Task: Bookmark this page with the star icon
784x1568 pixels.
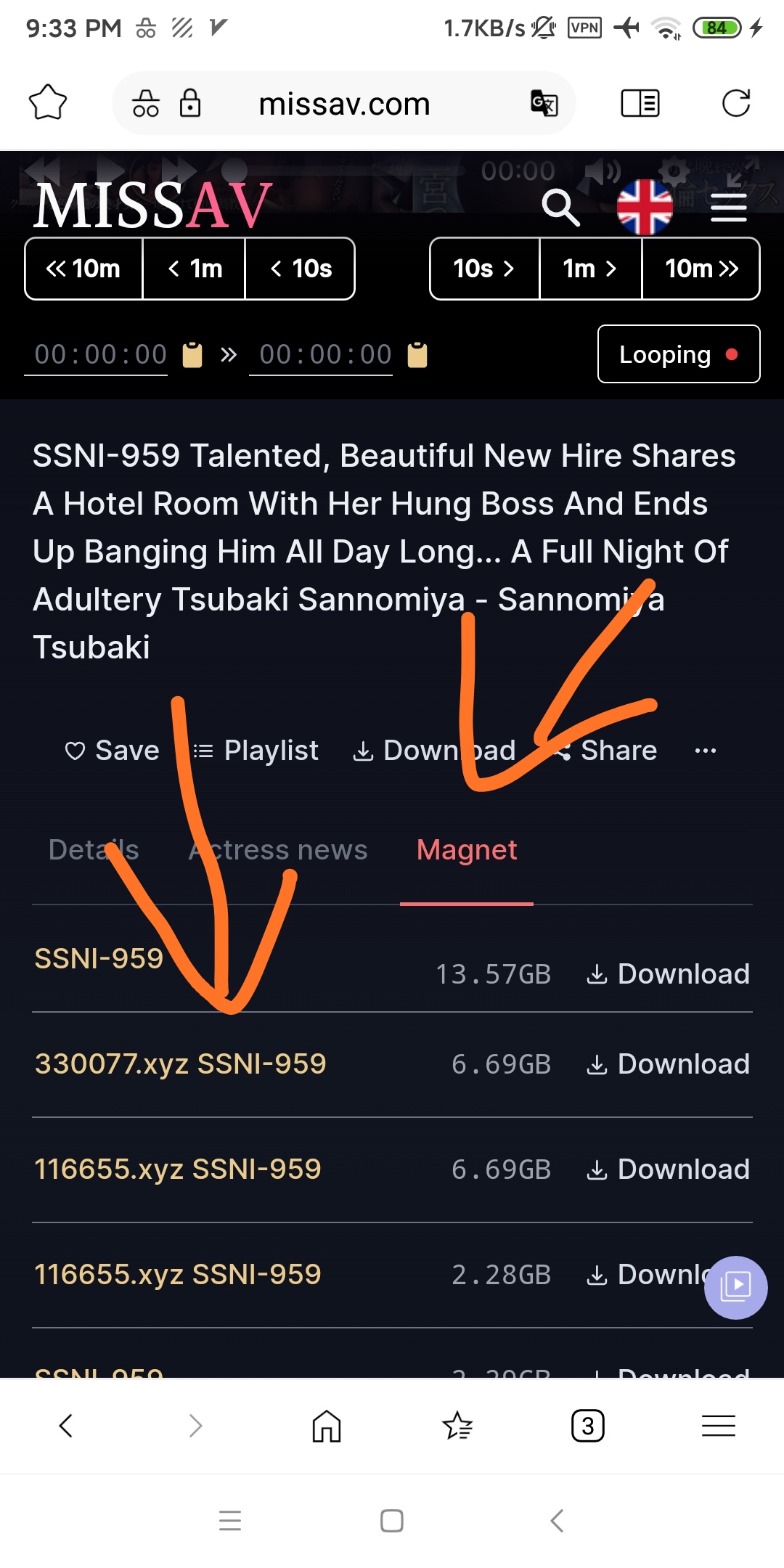Action: (48, 102)
